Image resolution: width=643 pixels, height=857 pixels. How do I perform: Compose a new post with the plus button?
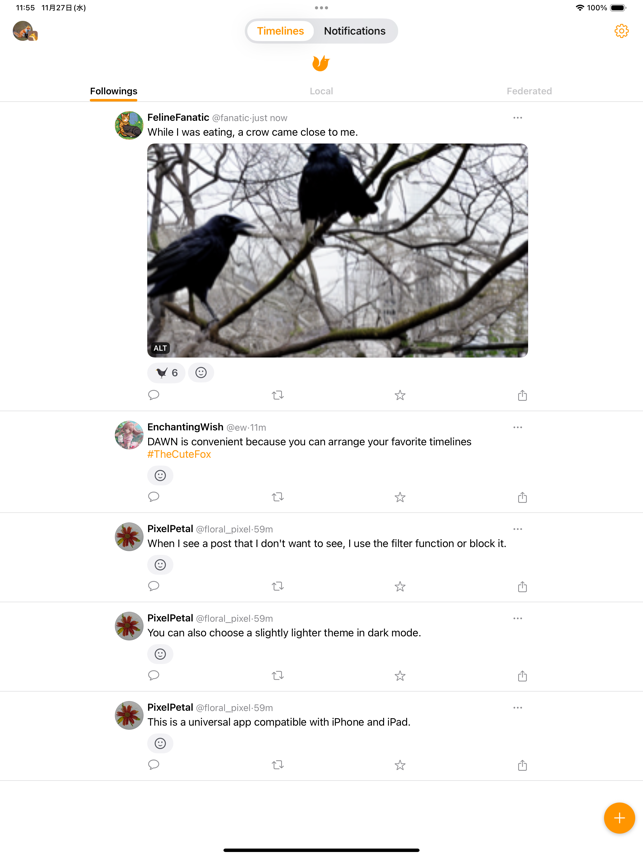[619, 818]
